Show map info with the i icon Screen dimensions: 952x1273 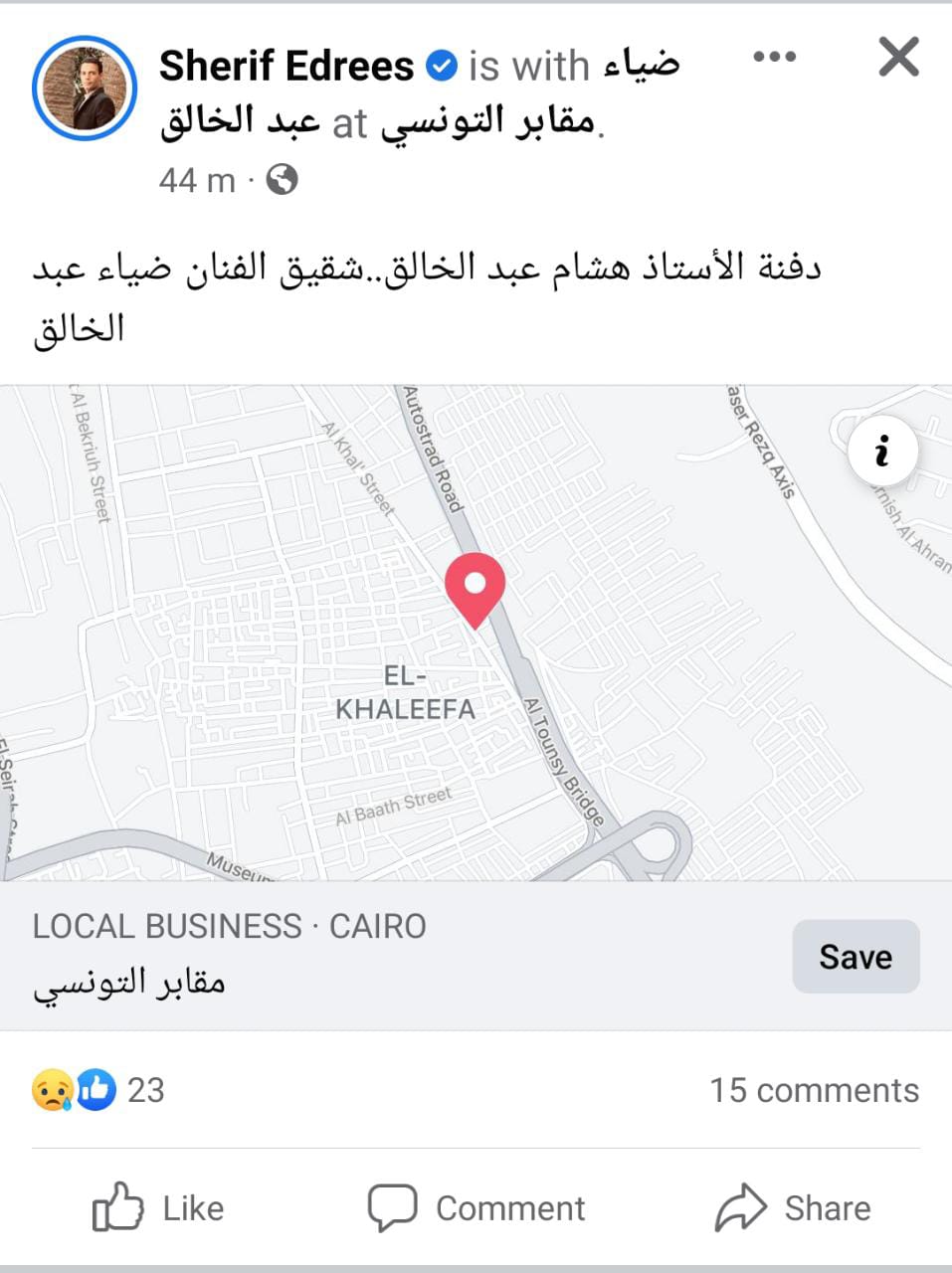(882, 453)
